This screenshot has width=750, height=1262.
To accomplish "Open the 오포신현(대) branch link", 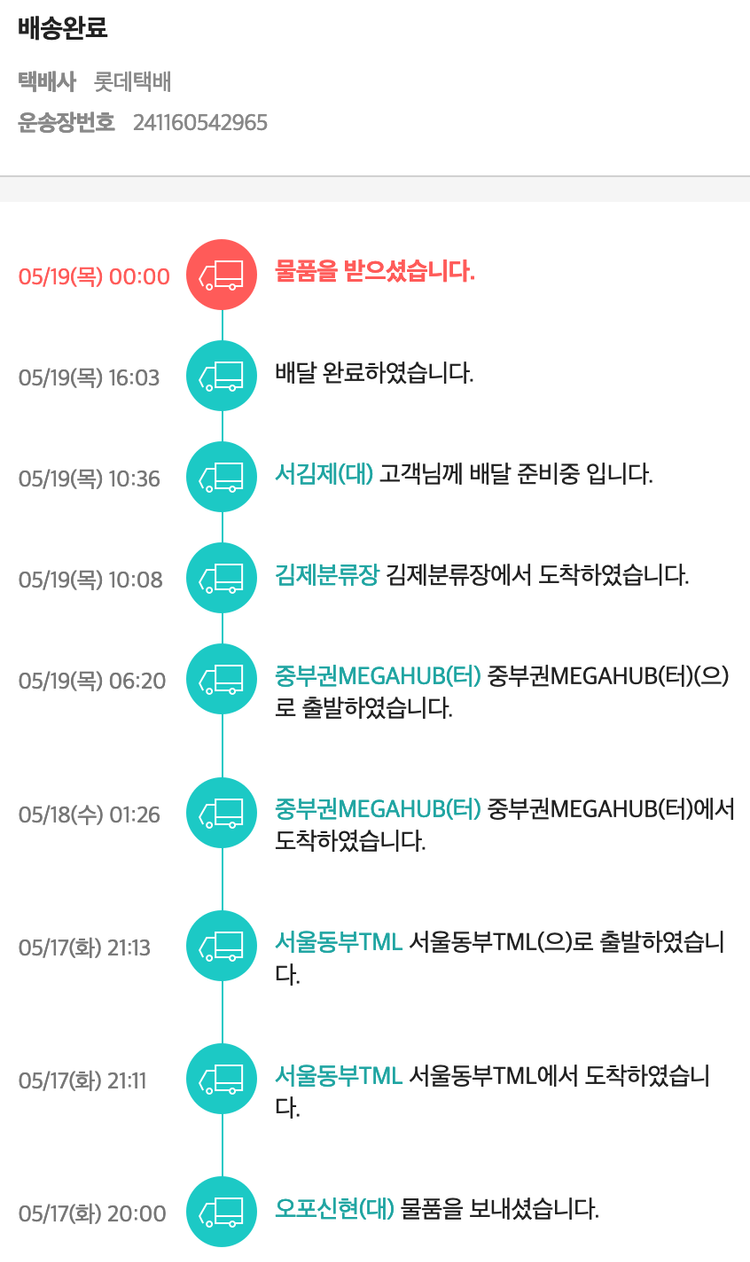I will click(334, 1209).
